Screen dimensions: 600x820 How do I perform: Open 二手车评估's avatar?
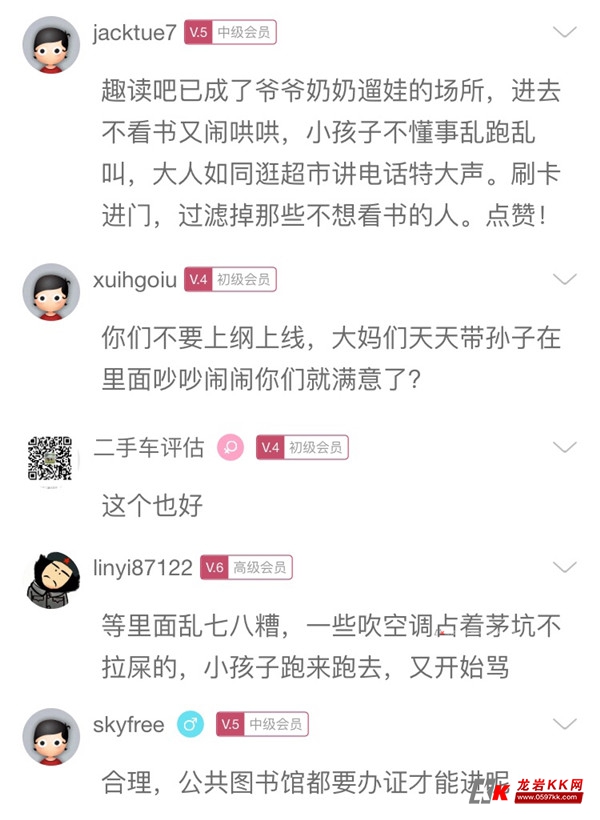point(51,459)
